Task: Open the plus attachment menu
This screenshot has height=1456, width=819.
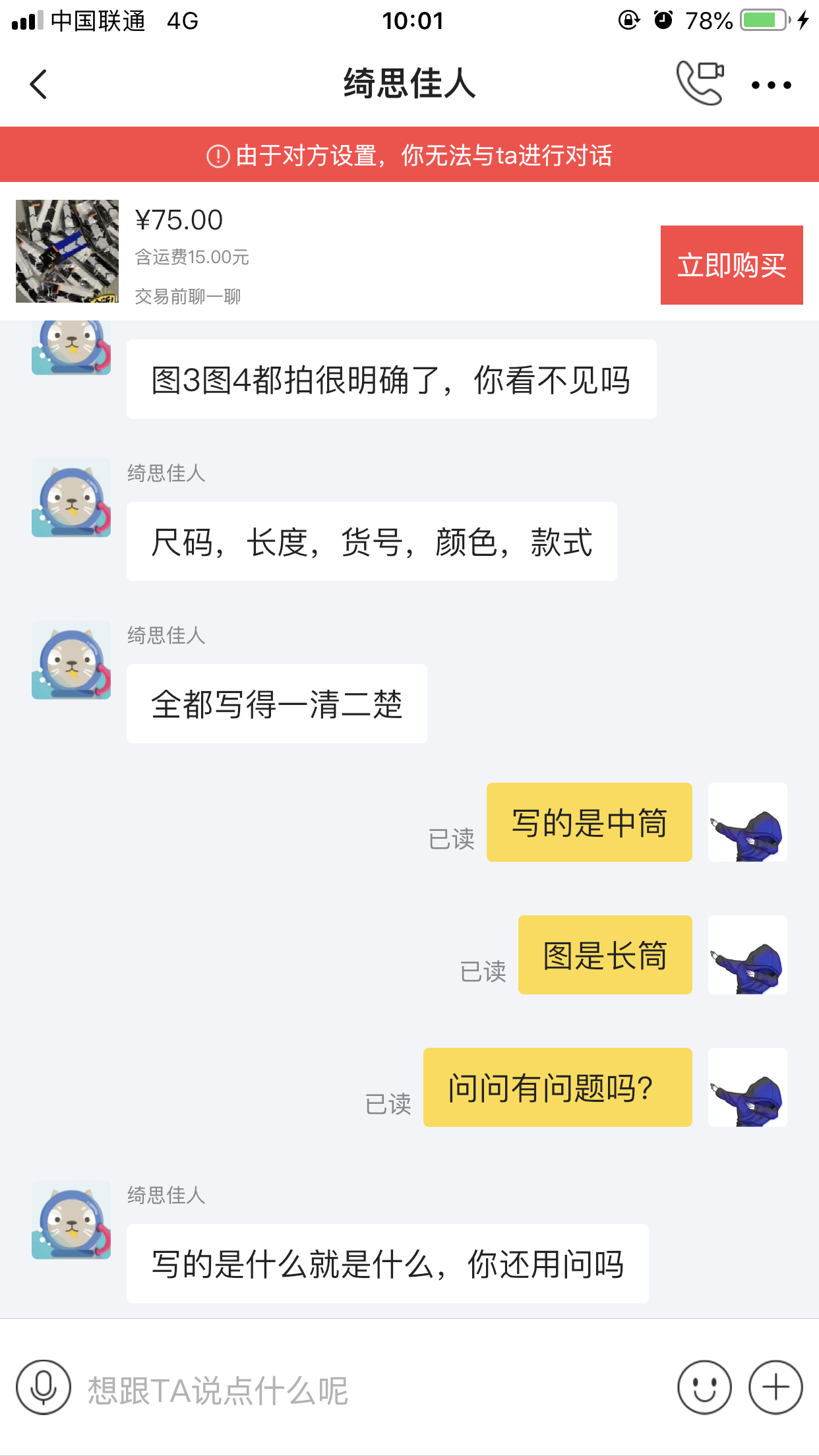Action: pos(775,1387)
